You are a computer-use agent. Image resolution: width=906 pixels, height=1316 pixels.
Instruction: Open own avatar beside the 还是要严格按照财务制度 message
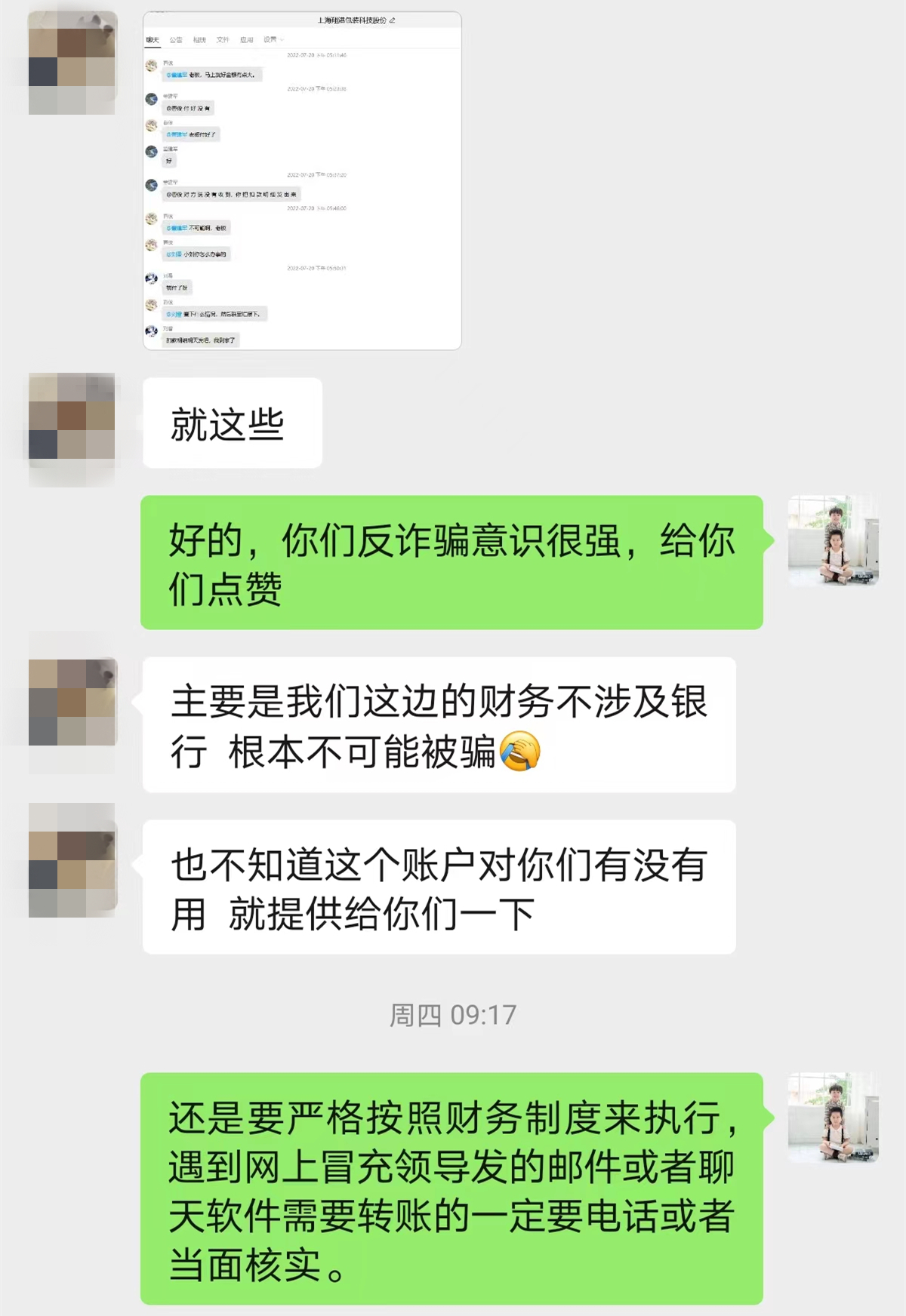tap(833, 1118)
